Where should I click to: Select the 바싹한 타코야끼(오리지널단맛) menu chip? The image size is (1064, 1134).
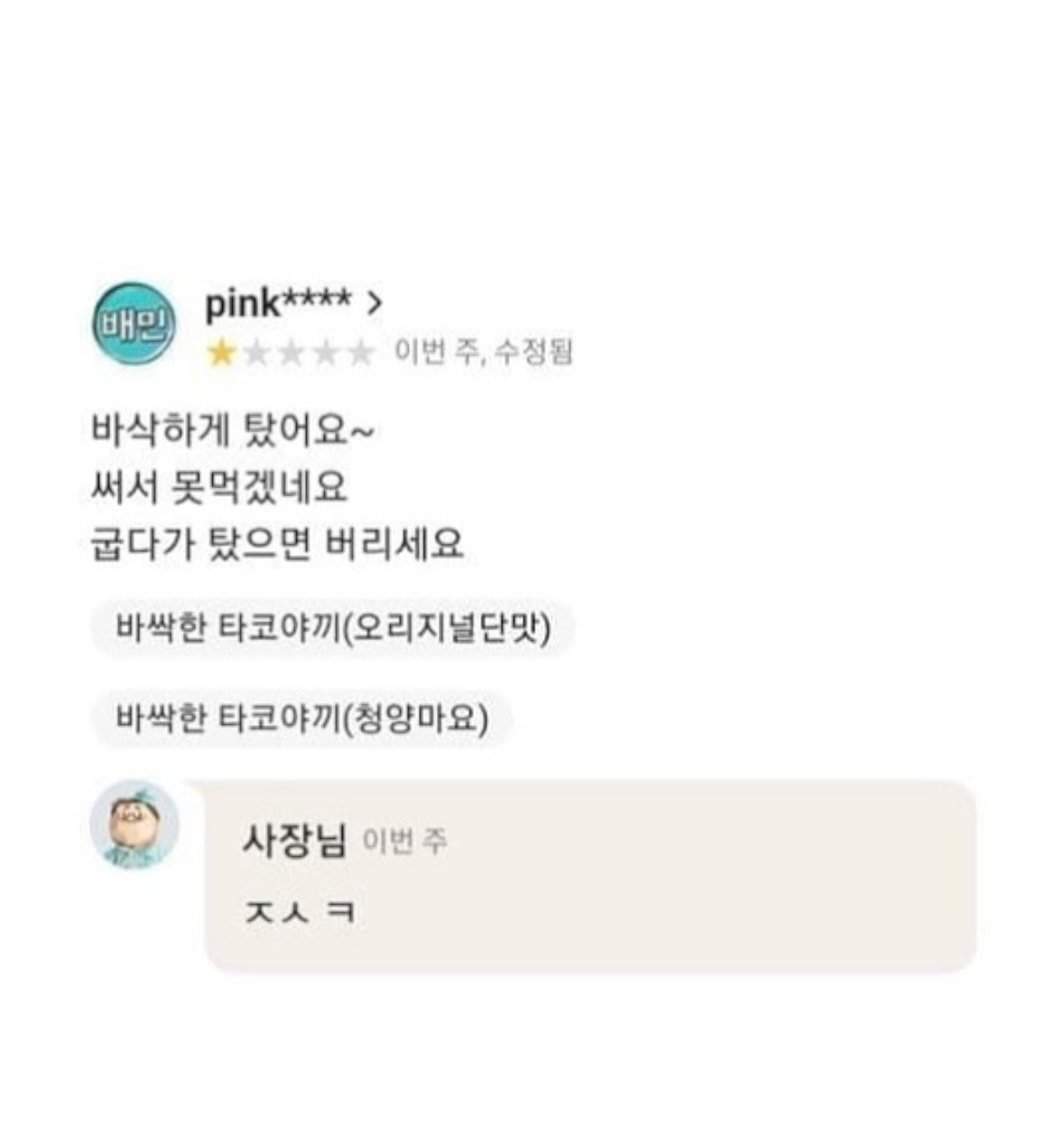pyautogui.click(x=332, y=627)
